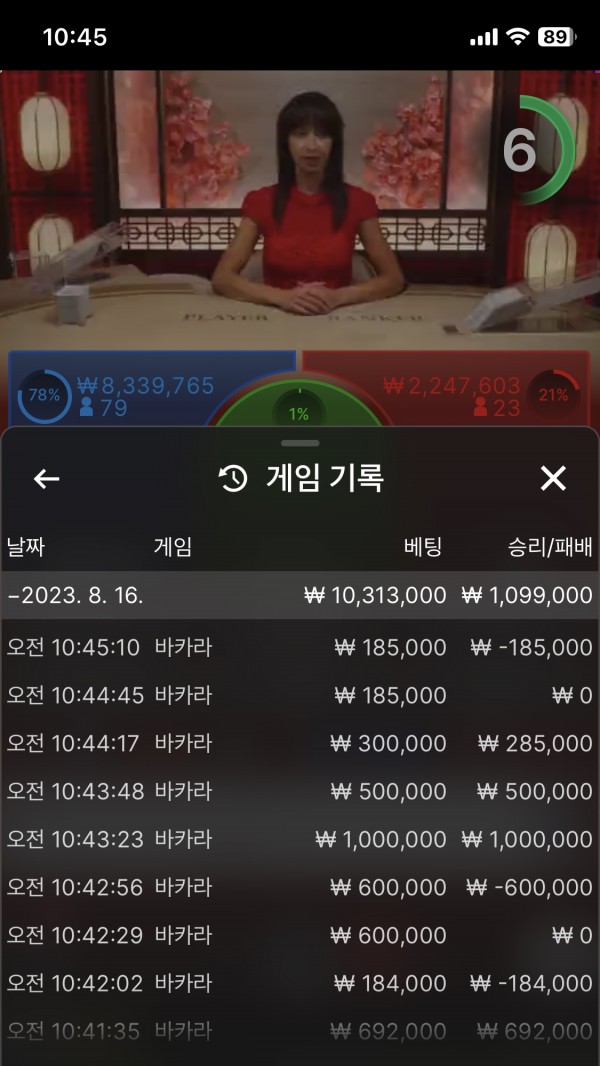
Task: Select the 오전 10:43:48 바카라 entry
Action: point(300,792)
